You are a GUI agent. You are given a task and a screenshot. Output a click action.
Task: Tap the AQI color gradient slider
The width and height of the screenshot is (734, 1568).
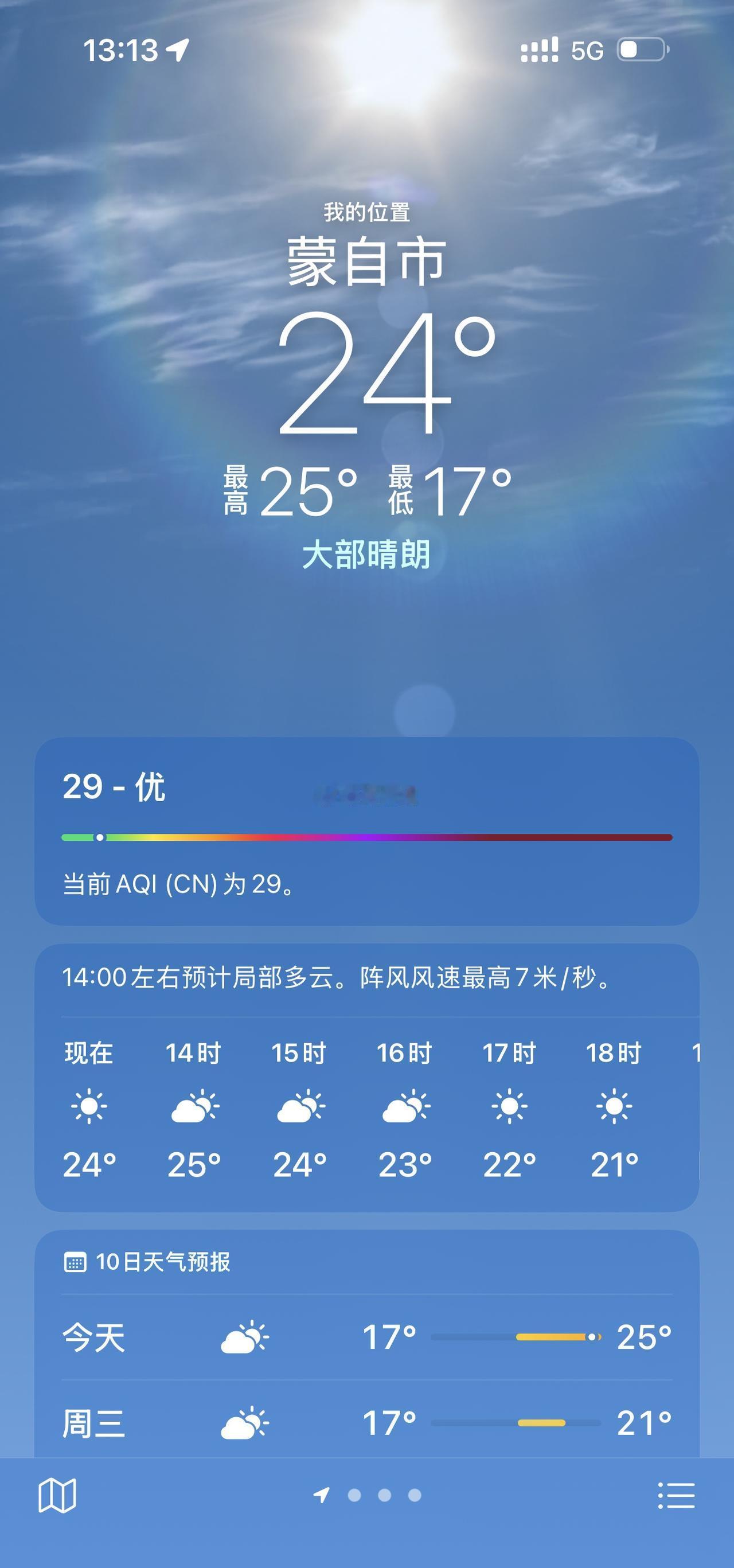(365, 838)
